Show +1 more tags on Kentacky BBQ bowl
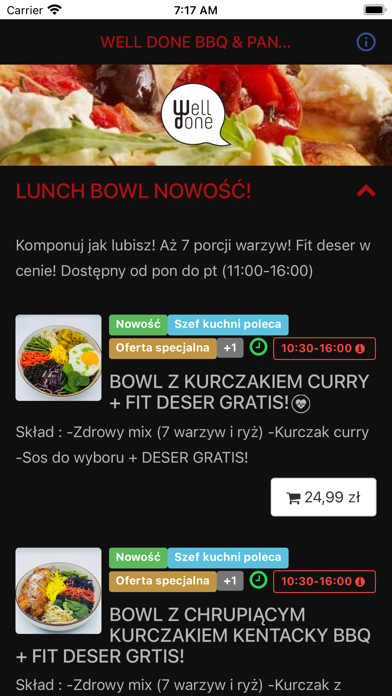 [230, 581]
